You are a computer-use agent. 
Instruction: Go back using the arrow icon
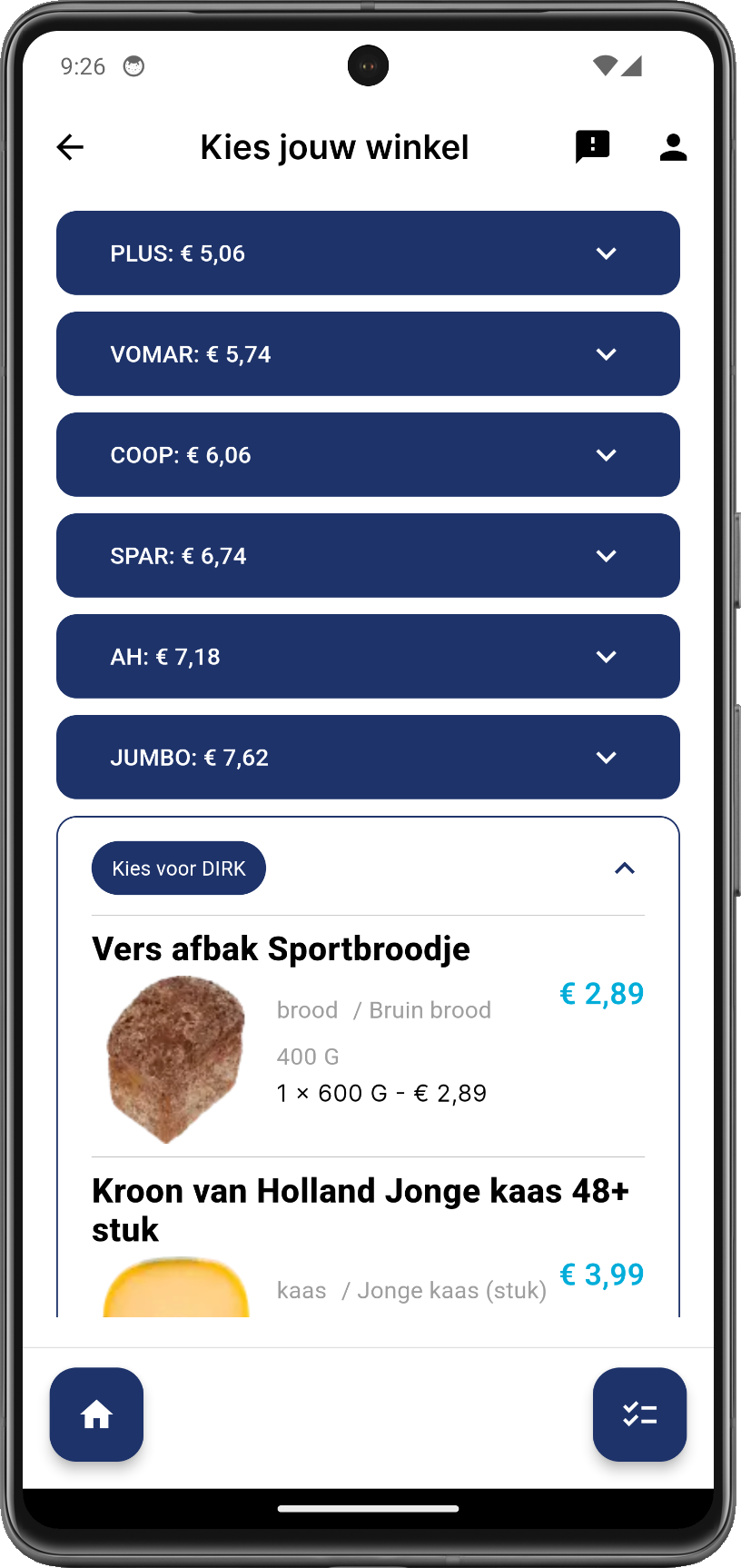70,147
